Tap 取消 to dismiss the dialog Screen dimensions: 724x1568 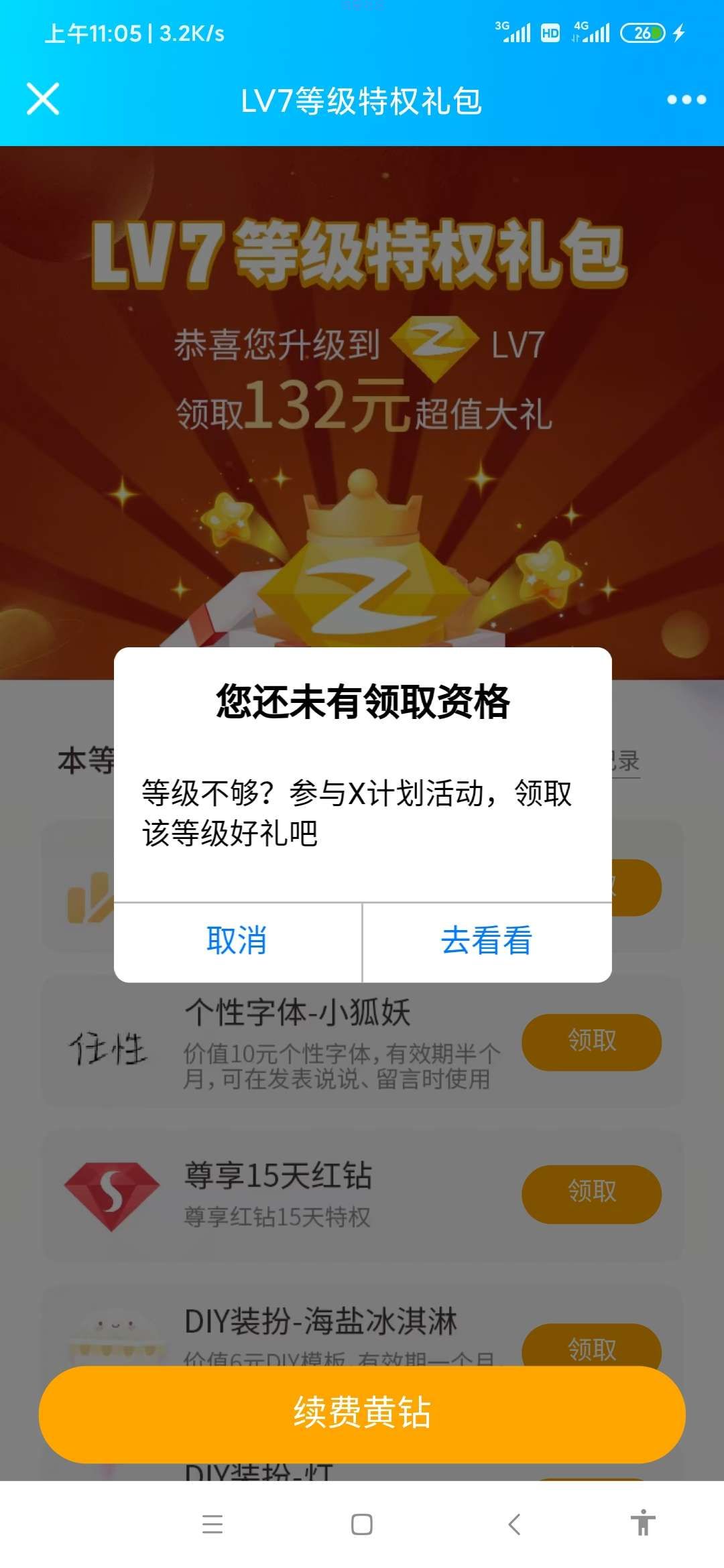[237, 941]
